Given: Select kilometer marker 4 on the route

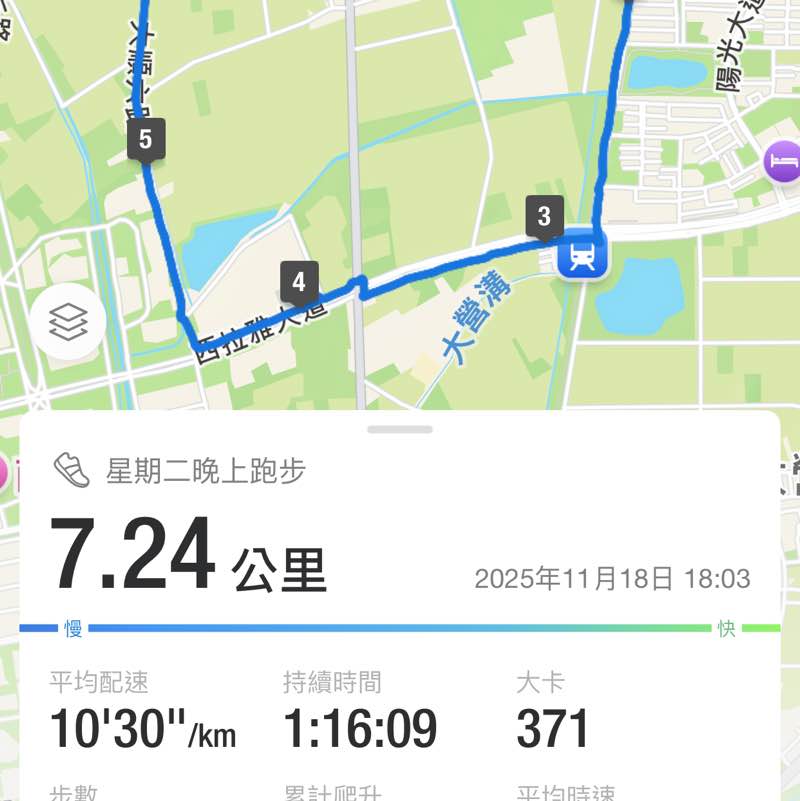Looking at the screenshot, I should click(x=297, y=280).
